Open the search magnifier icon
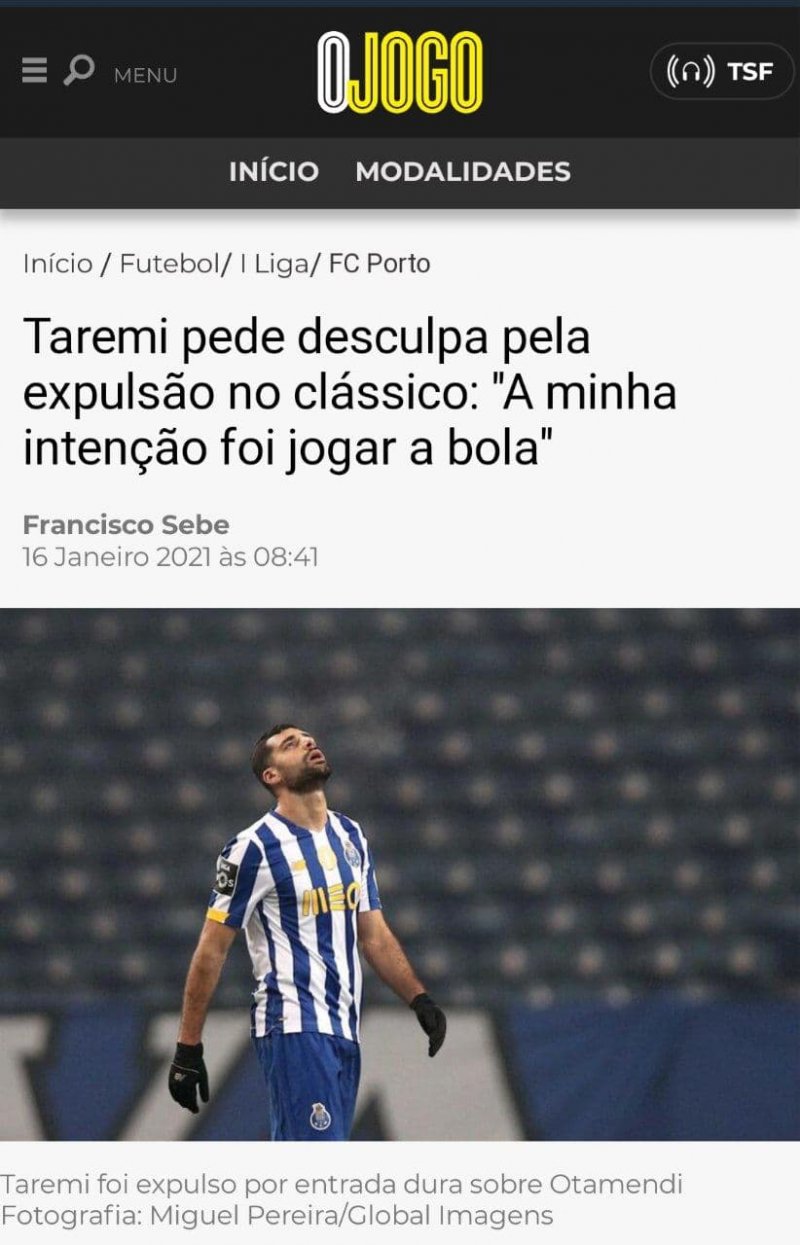Viewport: 800px width, 1245px height. [x=79, y=70]
